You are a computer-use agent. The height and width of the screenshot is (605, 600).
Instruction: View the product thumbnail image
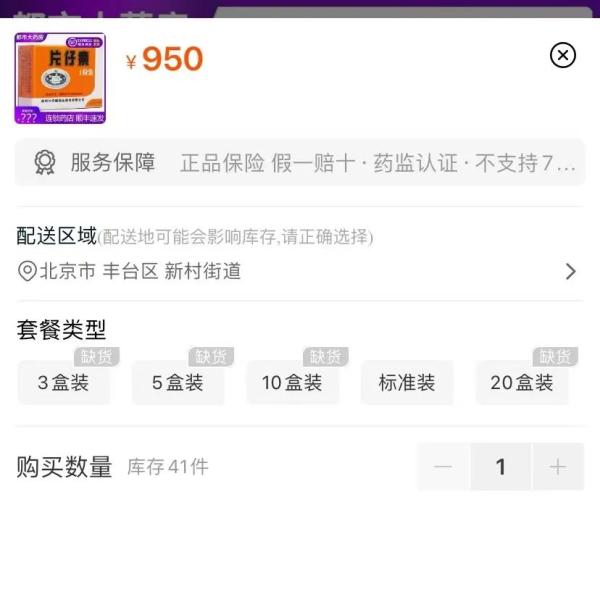(x=60, y=78)
